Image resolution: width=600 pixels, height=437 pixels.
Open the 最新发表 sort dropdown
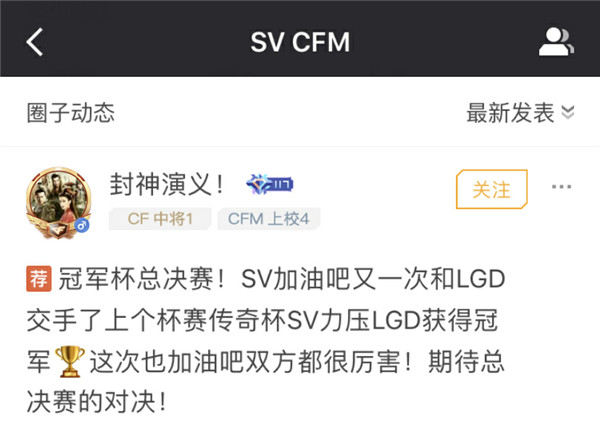coord(520,113)
